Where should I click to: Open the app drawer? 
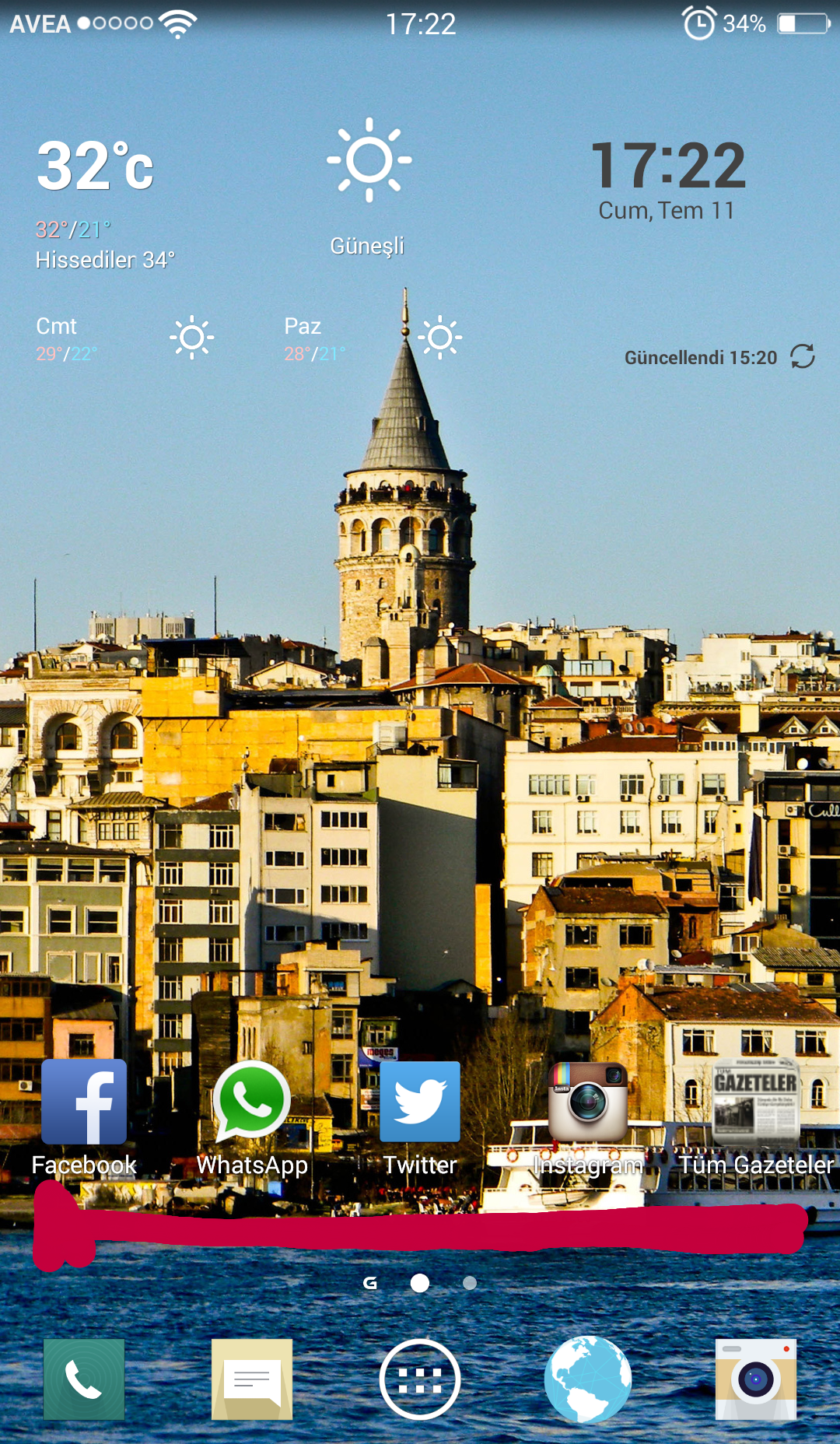pyautogui.click(x=420, y=1379)
